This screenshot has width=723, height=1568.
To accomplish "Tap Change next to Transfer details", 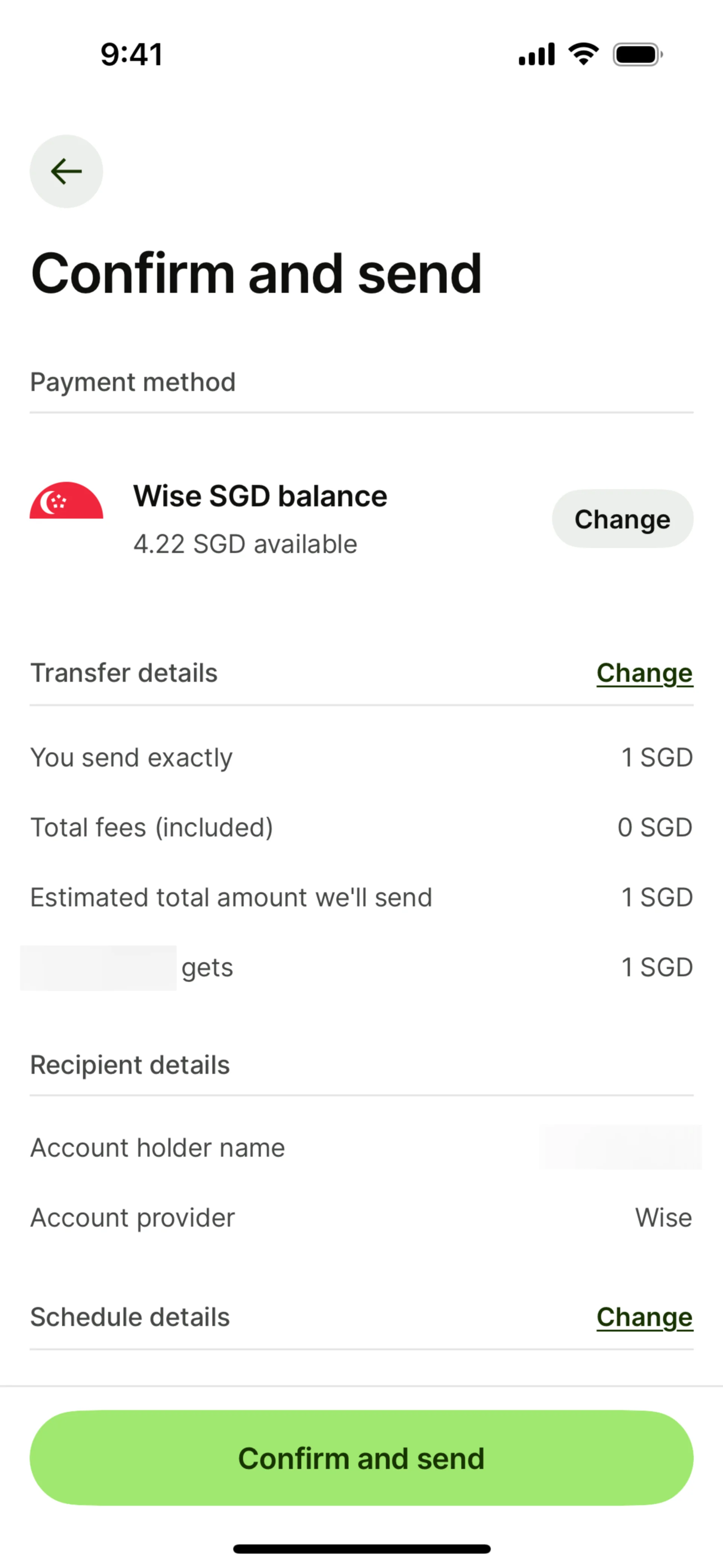I will pyautogui.click(x=644, y=673).
